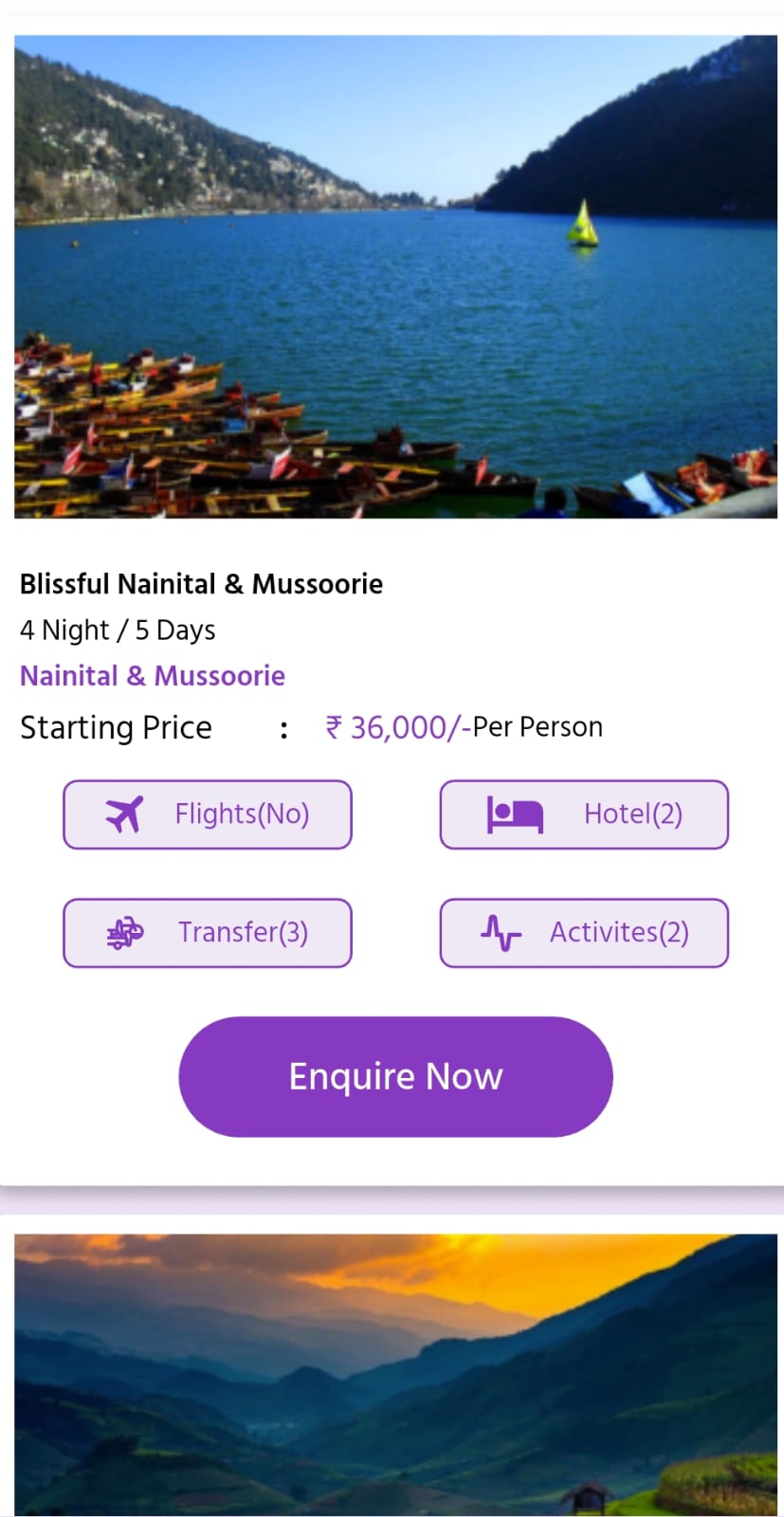784x1517 pixels.
Task: Click the Starting Price label
Action: 116,727
